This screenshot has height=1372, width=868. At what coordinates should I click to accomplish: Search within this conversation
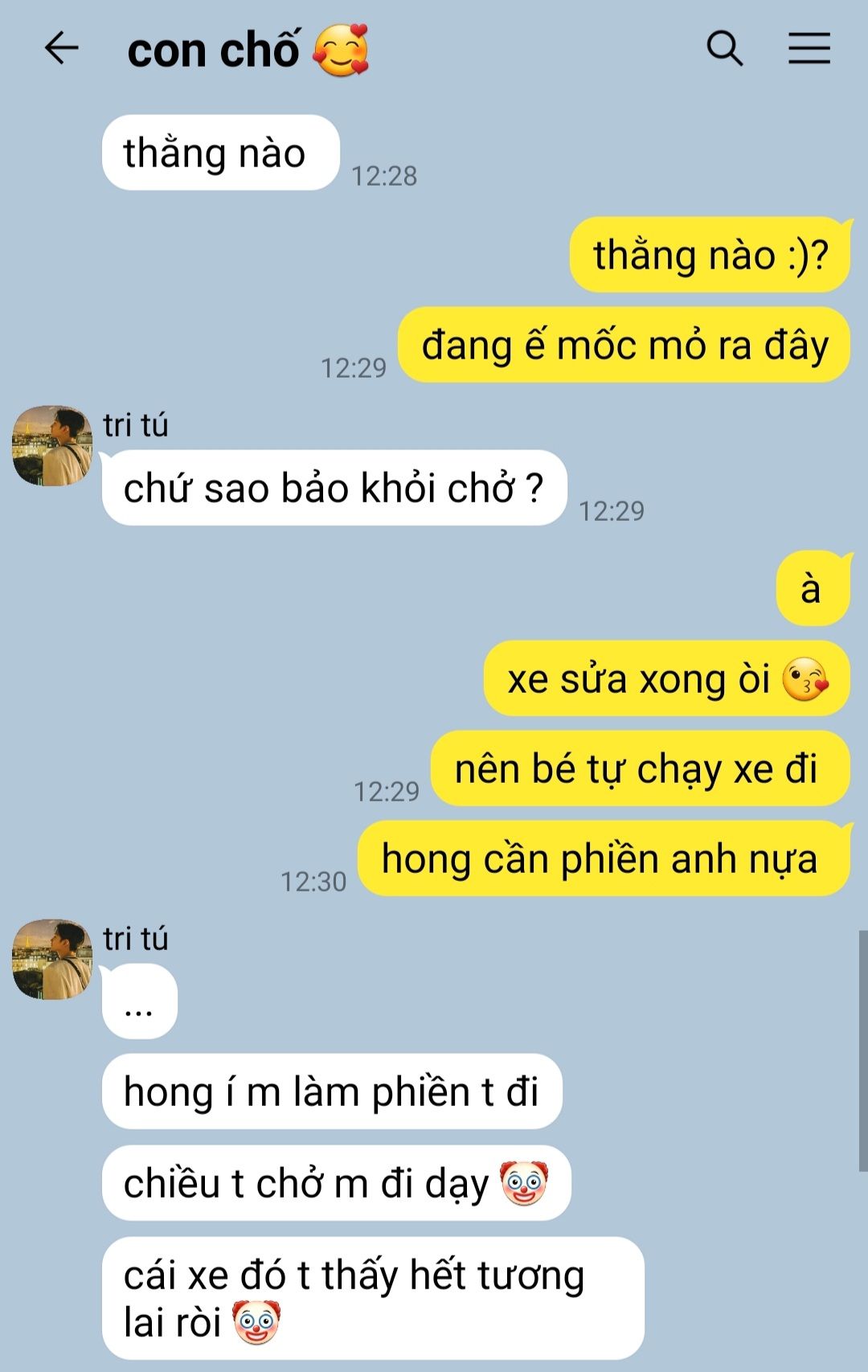coord(724,48)
